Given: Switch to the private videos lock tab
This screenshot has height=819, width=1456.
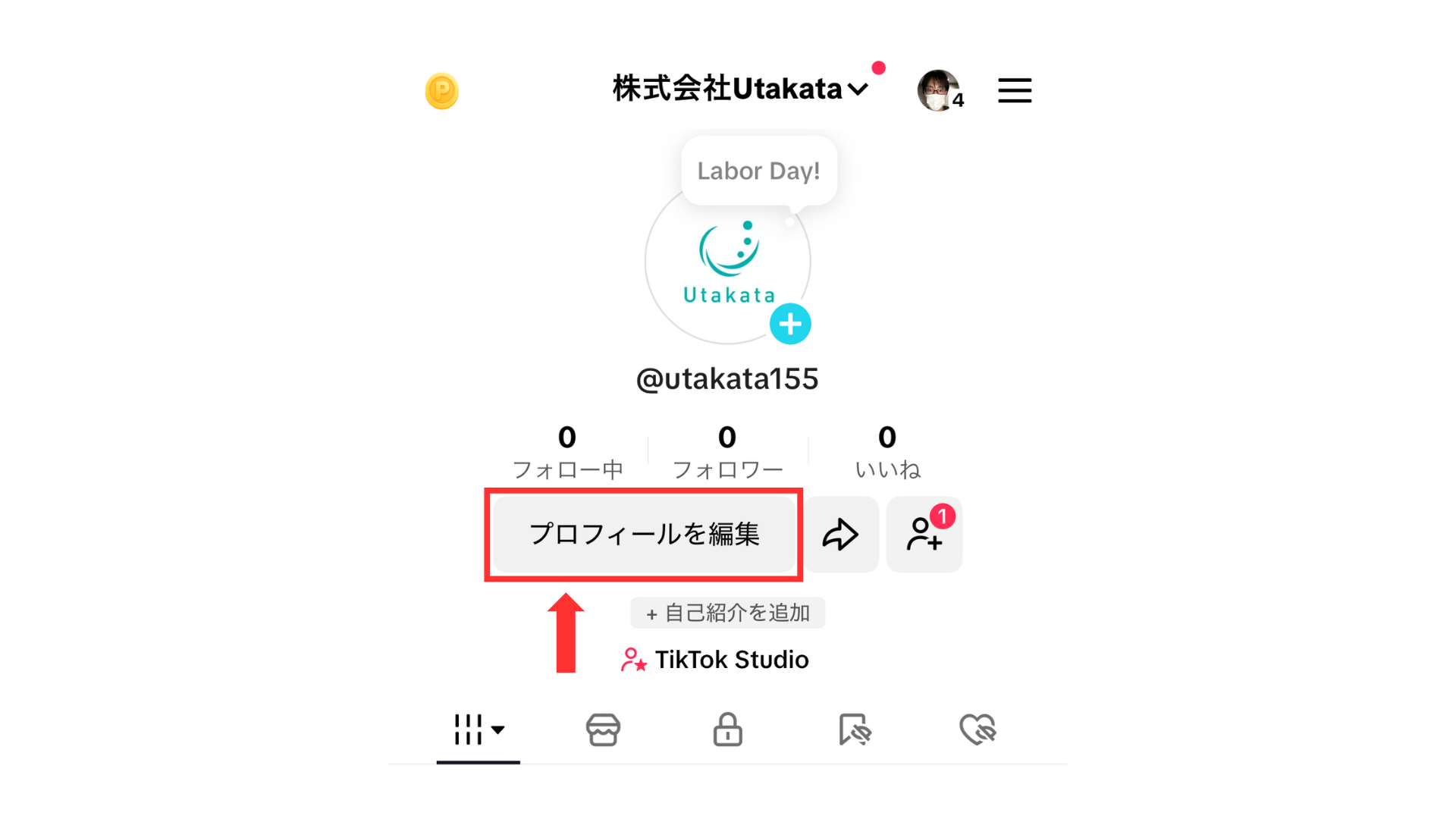Looking at the screenshot, I should [x=727, y=730].
